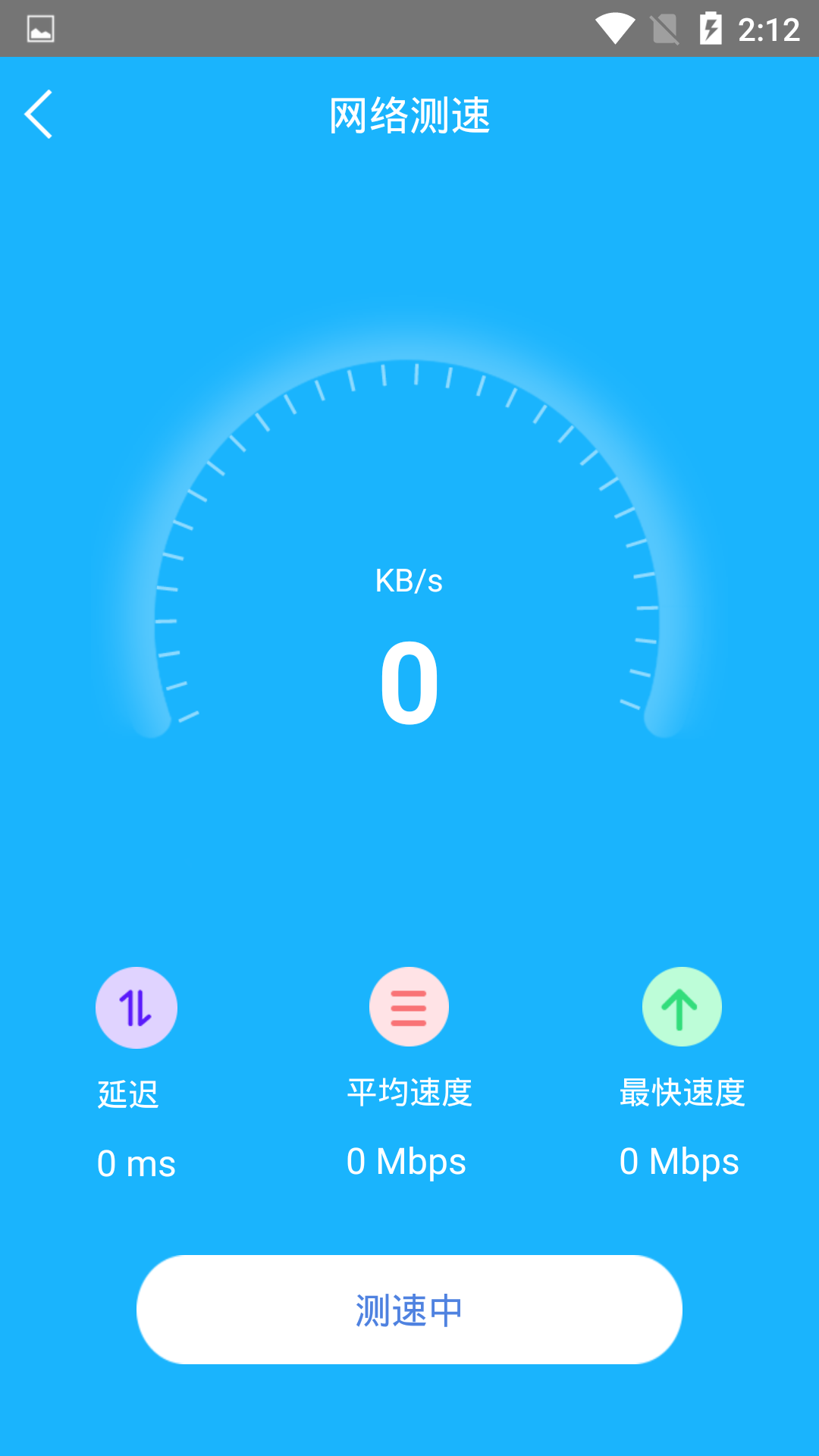The height and width of the screenshot is (1456, 819).
Task: Tap the 测速中 button
Action: (x=409, y=1310)
